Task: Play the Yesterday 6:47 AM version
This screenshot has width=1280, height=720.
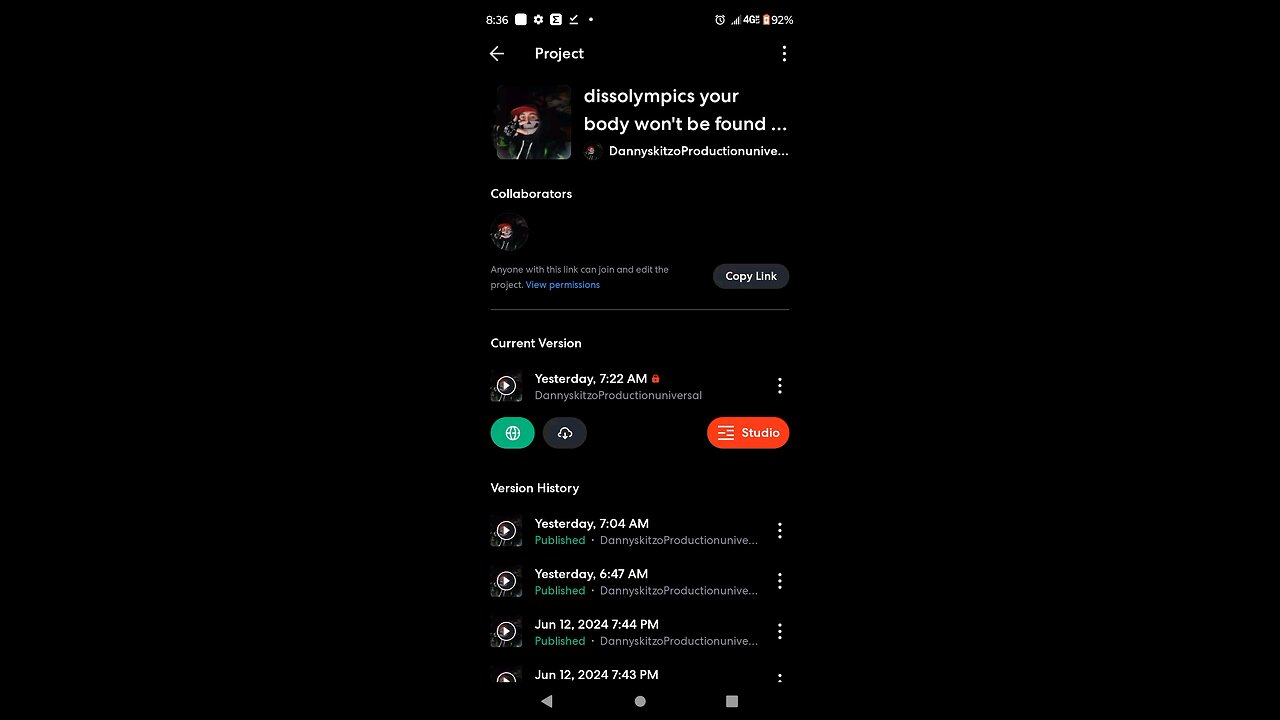Action: pos(506,581)
